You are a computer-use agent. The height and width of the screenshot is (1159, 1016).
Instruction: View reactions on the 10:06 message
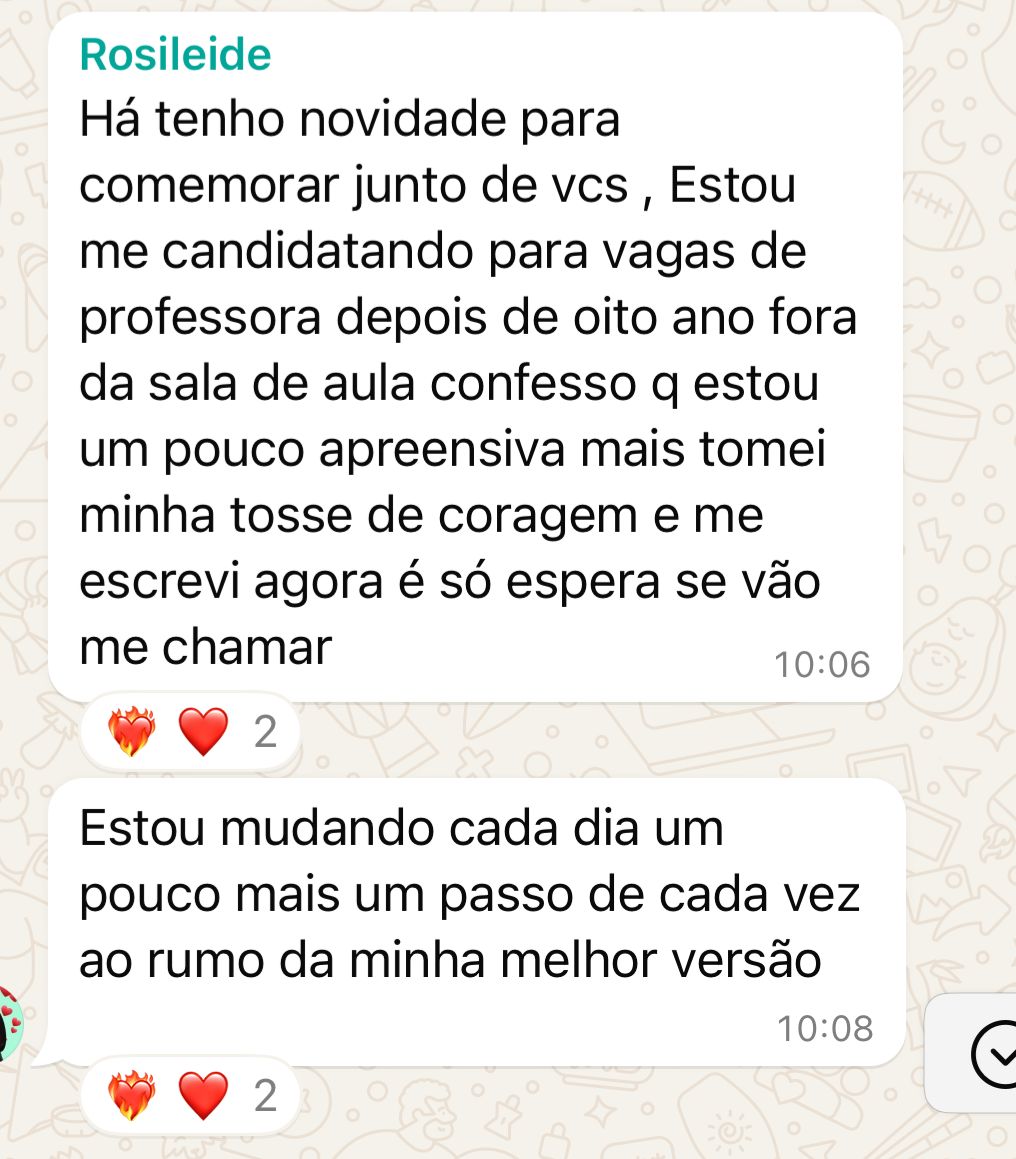pos(190,732)
